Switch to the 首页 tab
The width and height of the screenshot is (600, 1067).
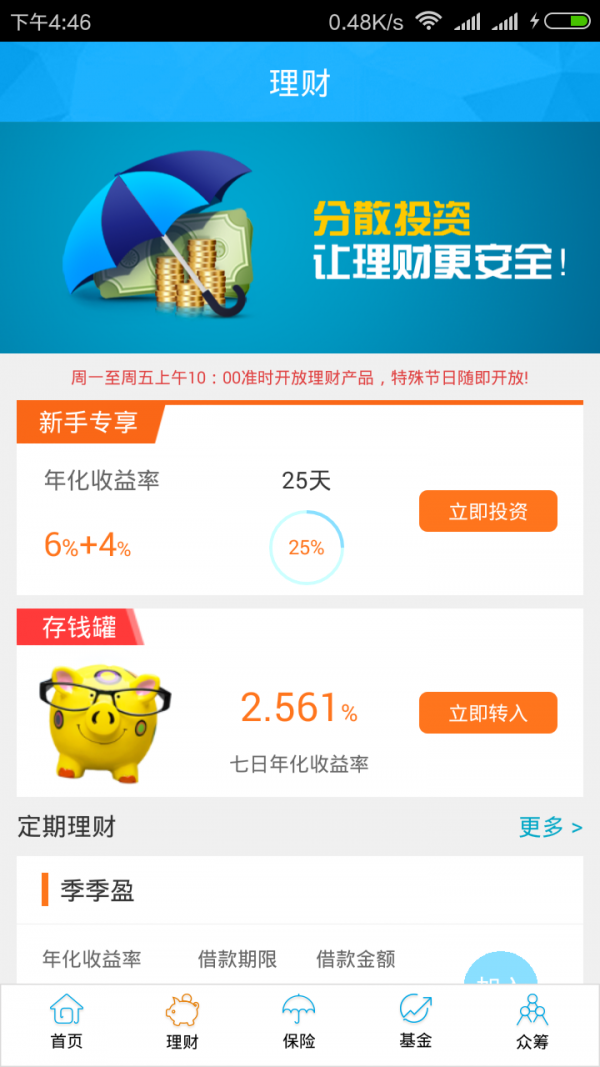click(x=66, y=1021)
